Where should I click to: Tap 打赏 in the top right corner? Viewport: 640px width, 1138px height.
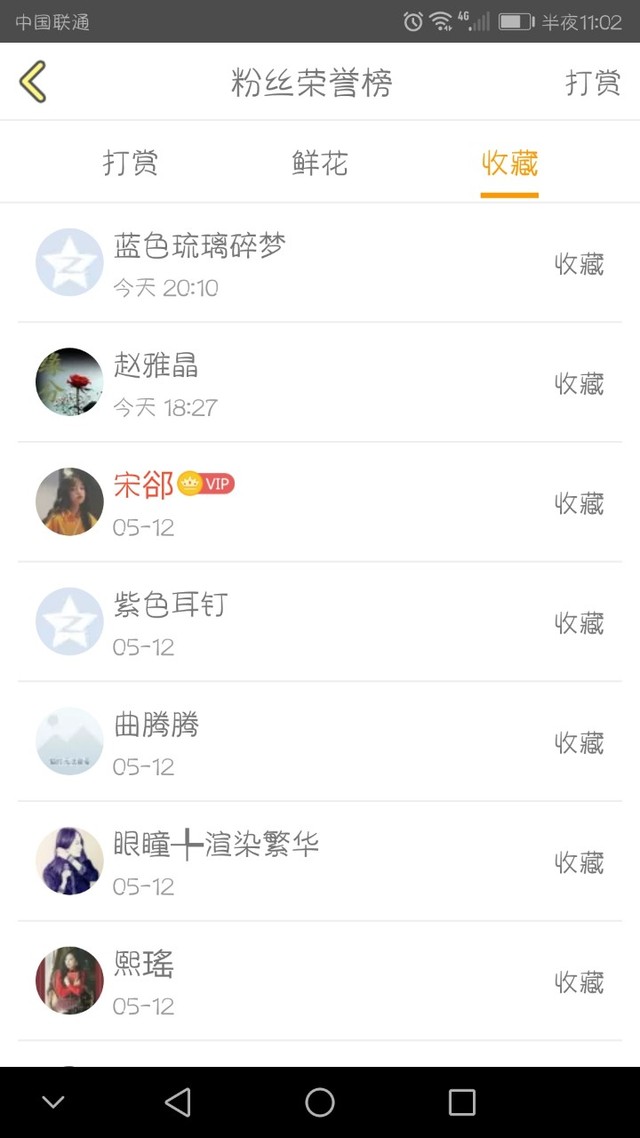coord(593,82)
